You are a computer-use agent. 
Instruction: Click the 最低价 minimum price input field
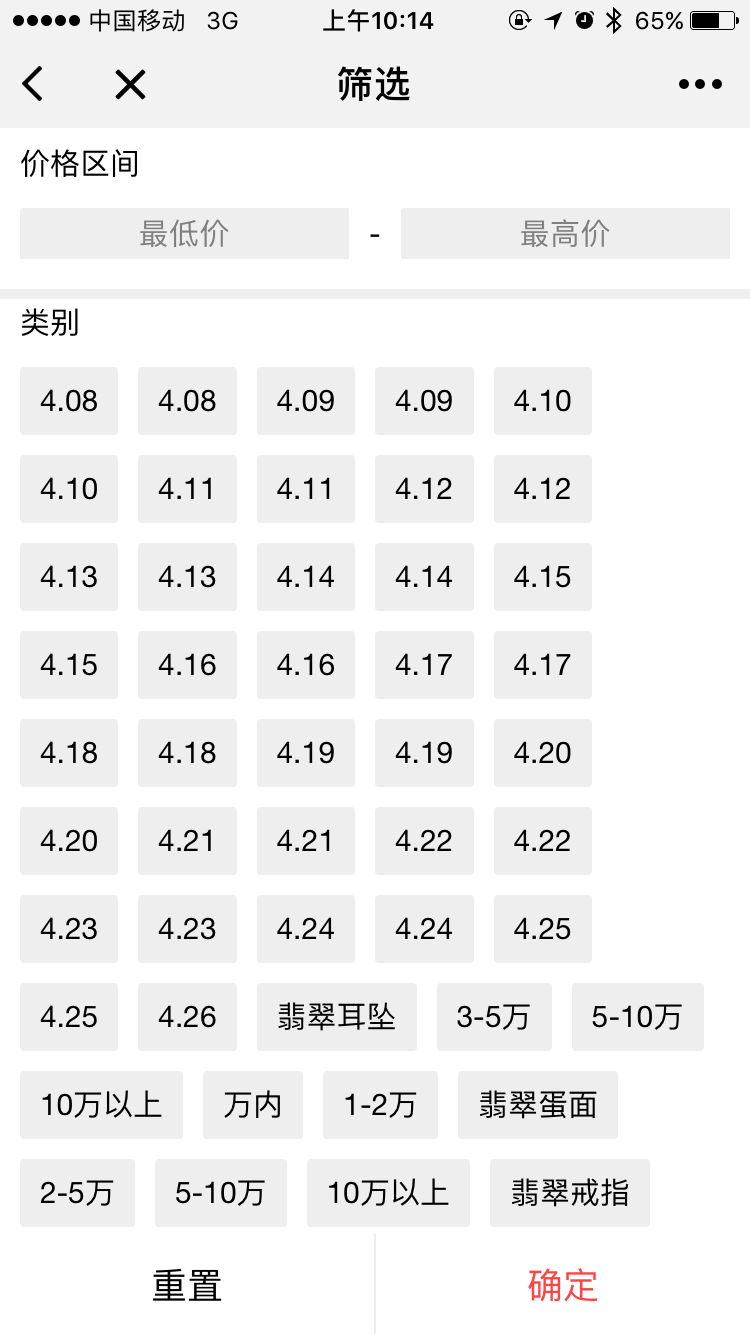point(184,233)
